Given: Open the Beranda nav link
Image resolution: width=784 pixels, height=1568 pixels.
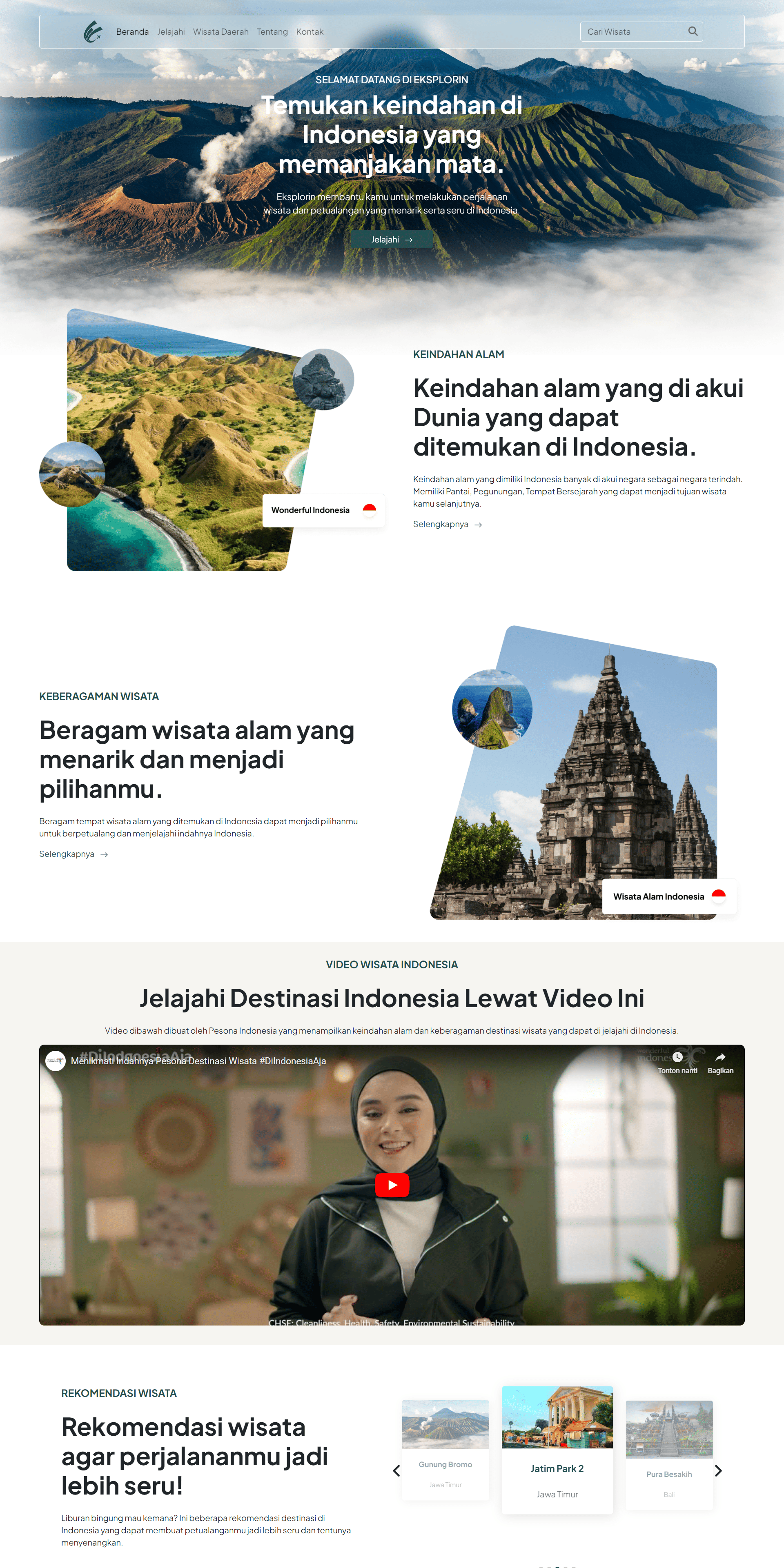Looking at the screenshot, I should click(x=132, y=32).
